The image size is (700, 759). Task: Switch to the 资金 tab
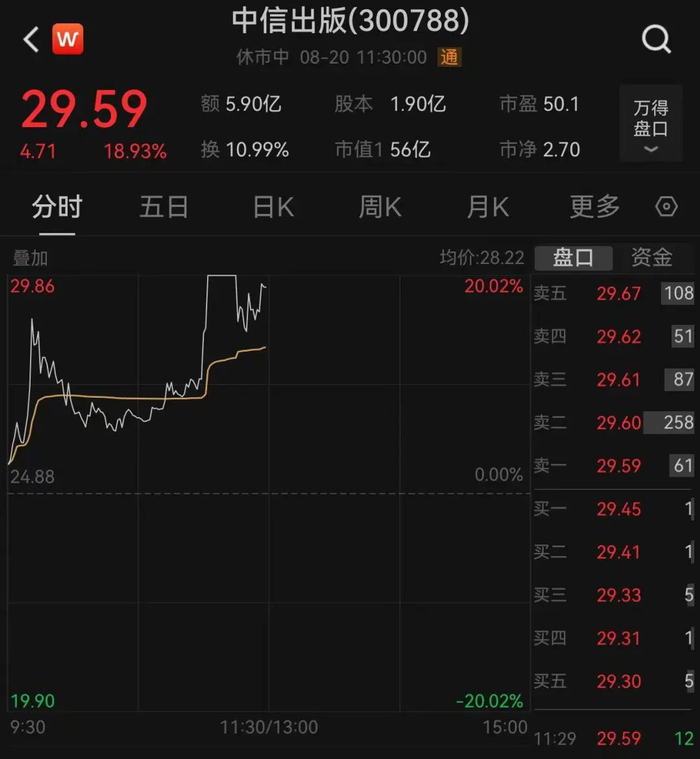coord(652,258)
